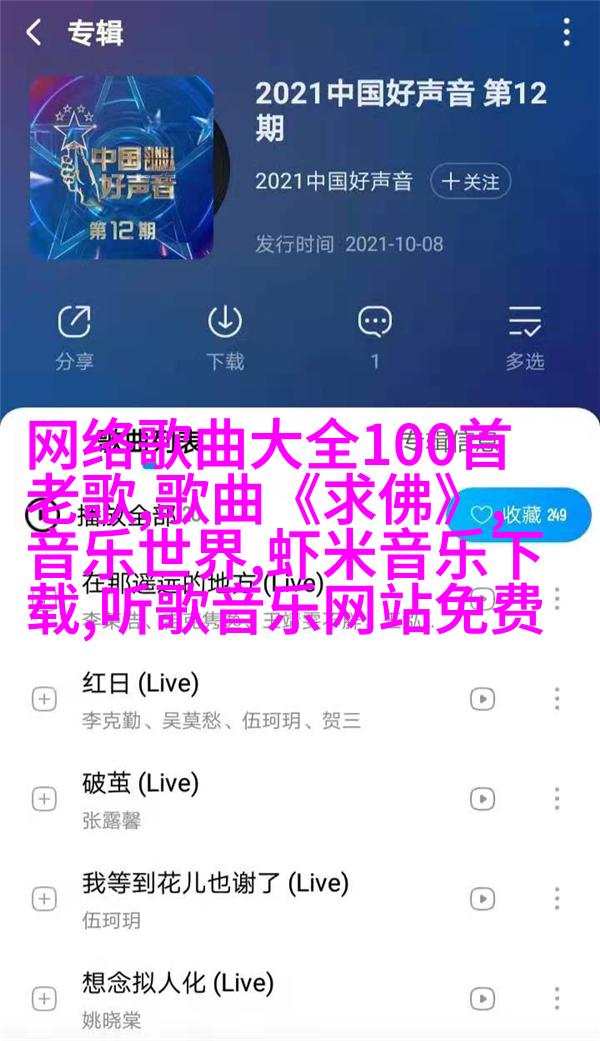Open the overflow menu in top bar
The width and height of the screenshot is (600, 1041).
pos(566,33)
